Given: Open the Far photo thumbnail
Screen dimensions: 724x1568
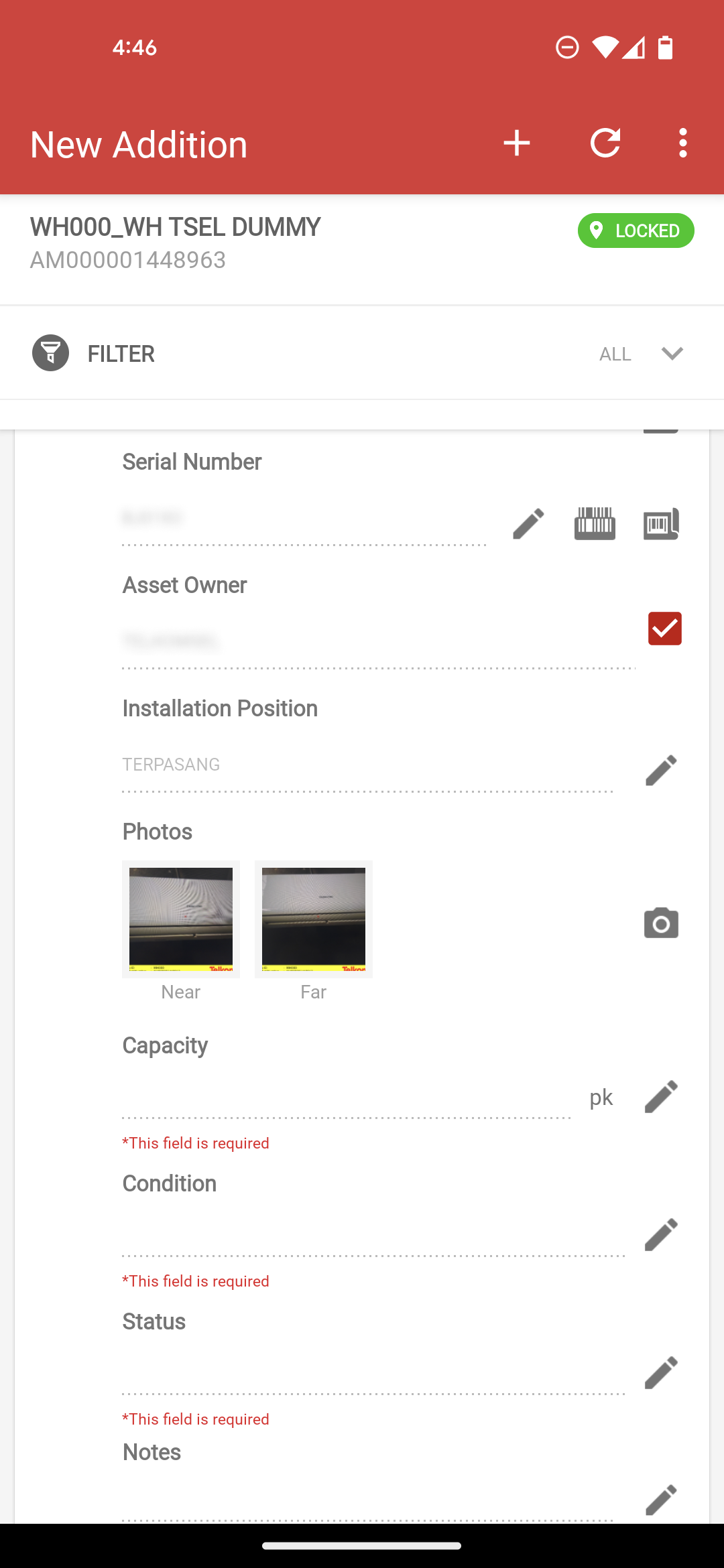Looking at the screenshot, I should coord(314,919).
